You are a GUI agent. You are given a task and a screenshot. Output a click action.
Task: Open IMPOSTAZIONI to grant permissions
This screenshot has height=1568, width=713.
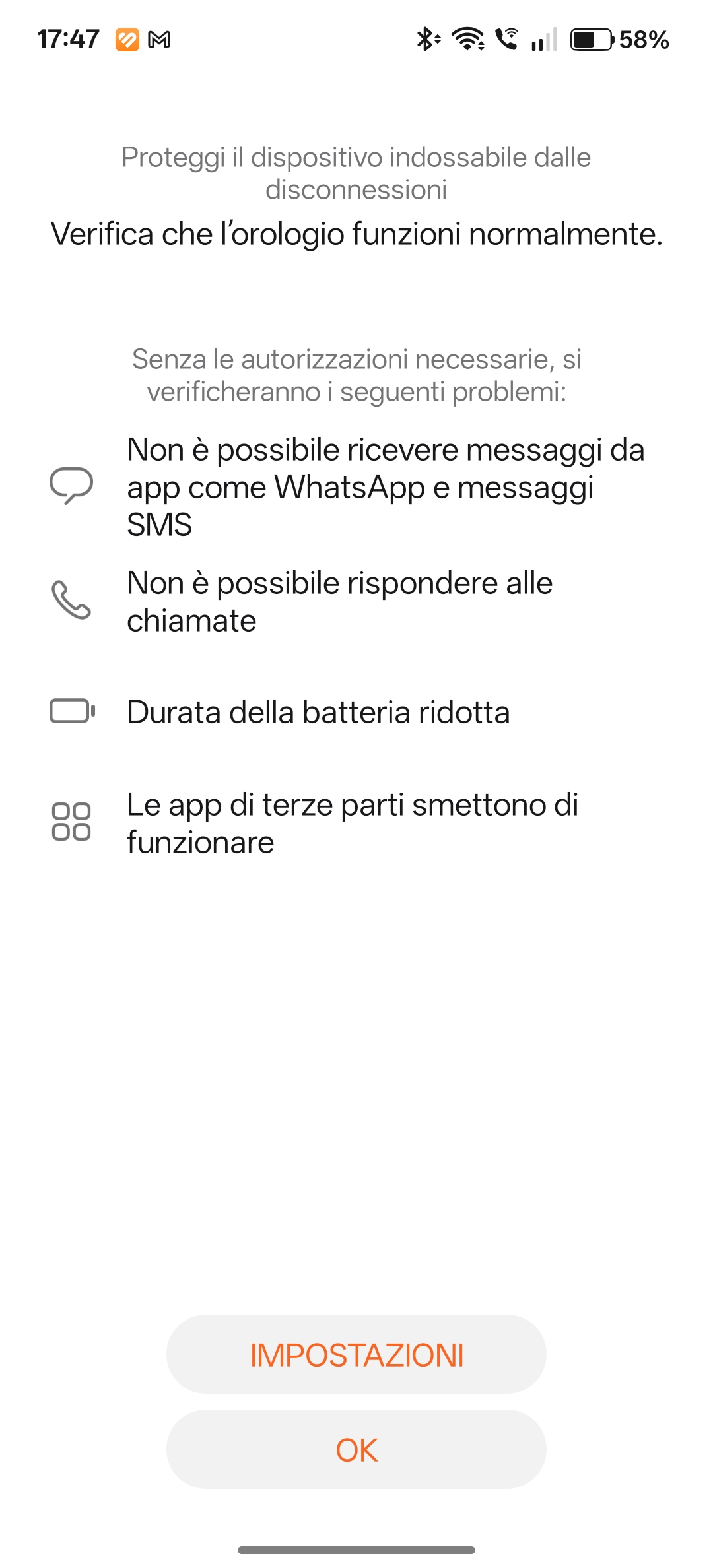pos(356,1355)
